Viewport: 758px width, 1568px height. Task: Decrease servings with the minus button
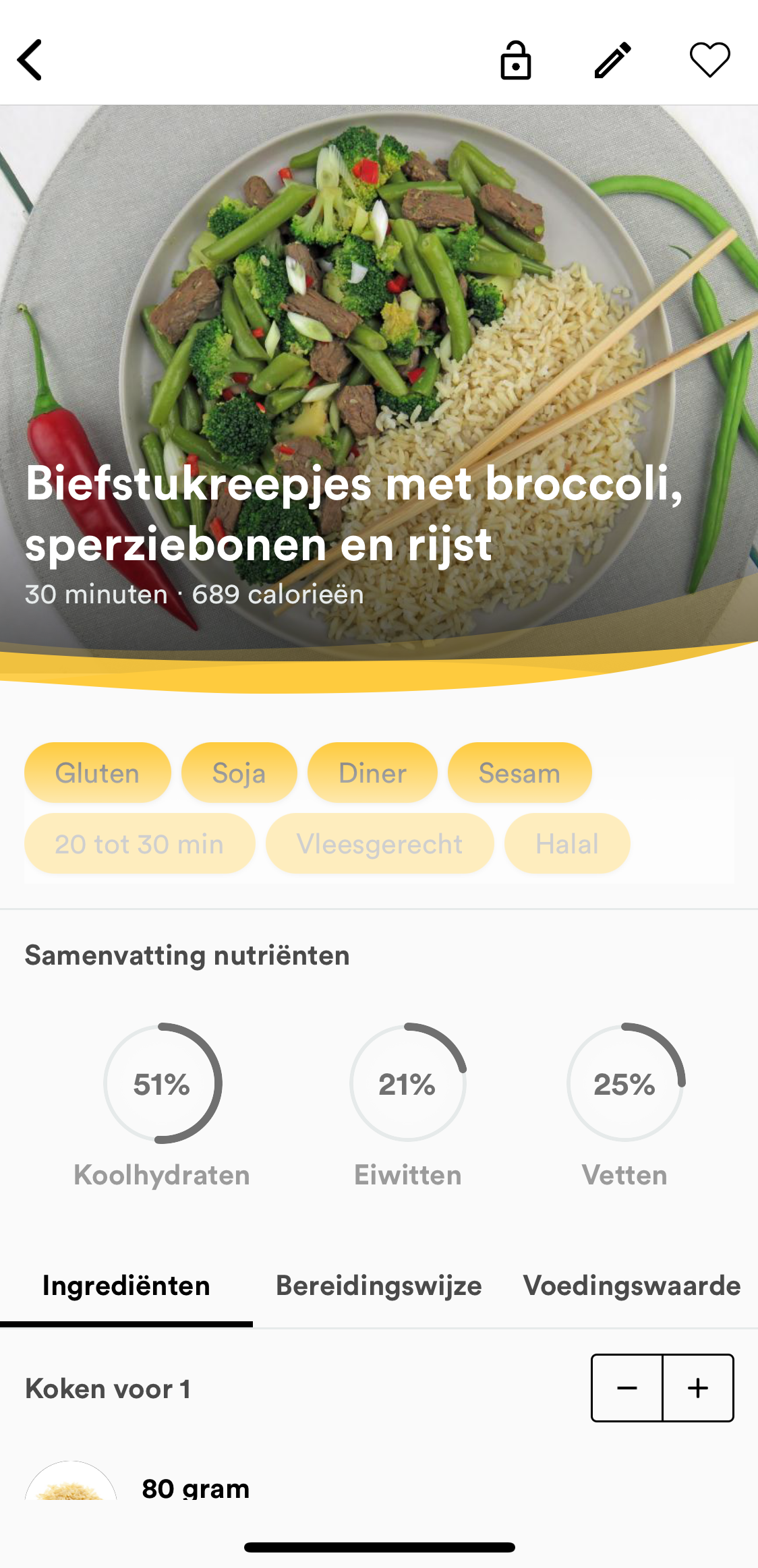[627, 1388]
